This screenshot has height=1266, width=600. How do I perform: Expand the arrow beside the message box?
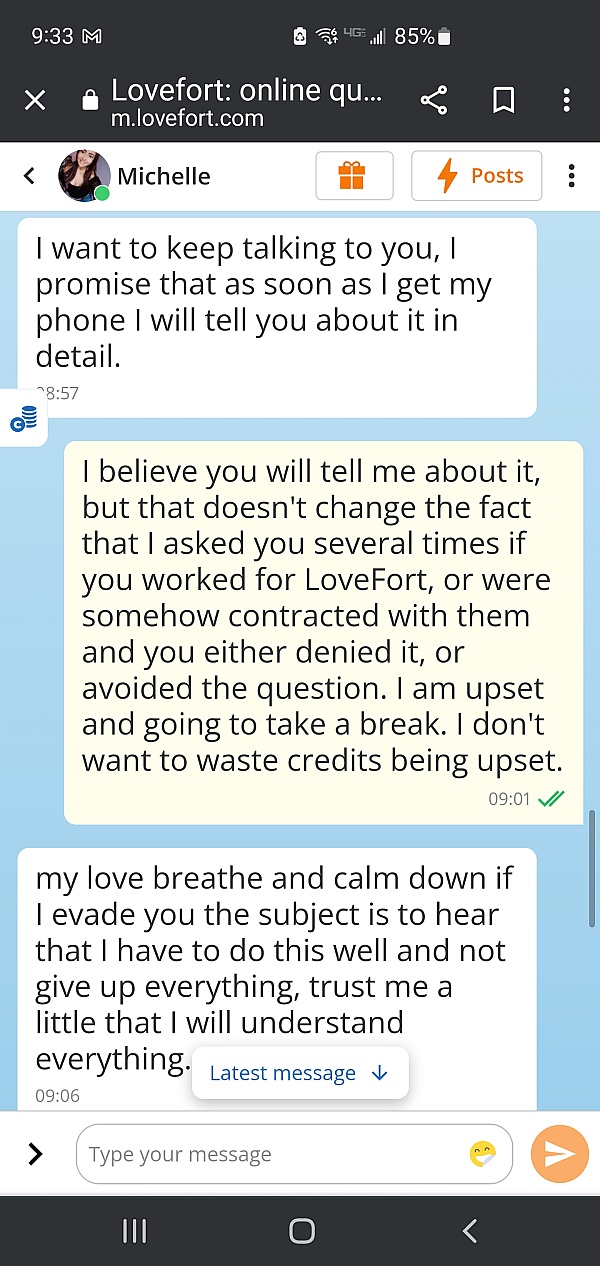[x=35, y=1154]
